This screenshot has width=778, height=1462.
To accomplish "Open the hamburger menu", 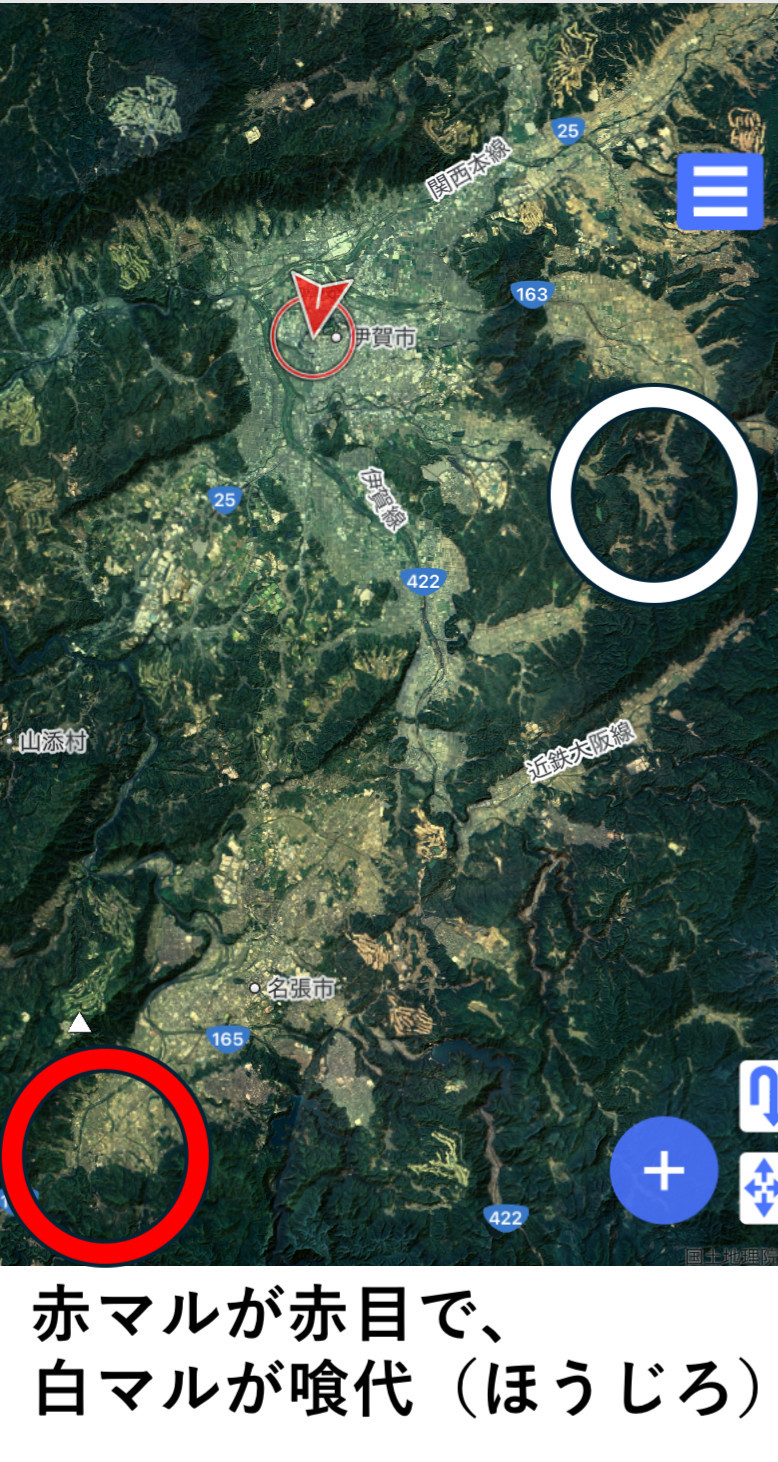I will 719,191.
